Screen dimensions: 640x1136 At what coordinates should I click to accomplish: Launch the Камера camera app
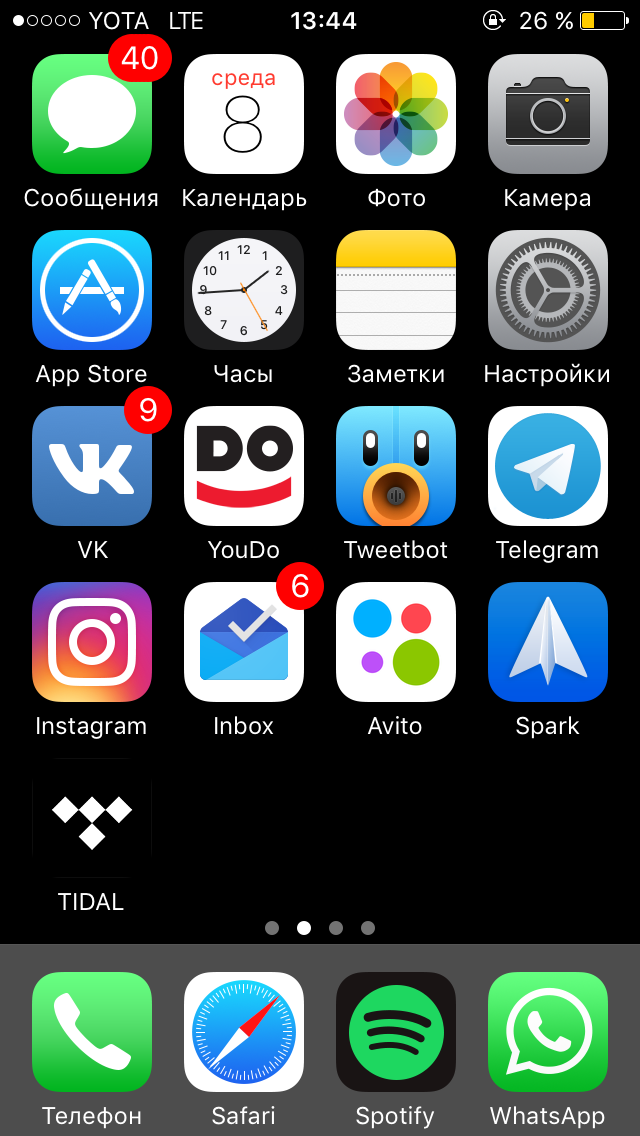(x=547, y=114)
